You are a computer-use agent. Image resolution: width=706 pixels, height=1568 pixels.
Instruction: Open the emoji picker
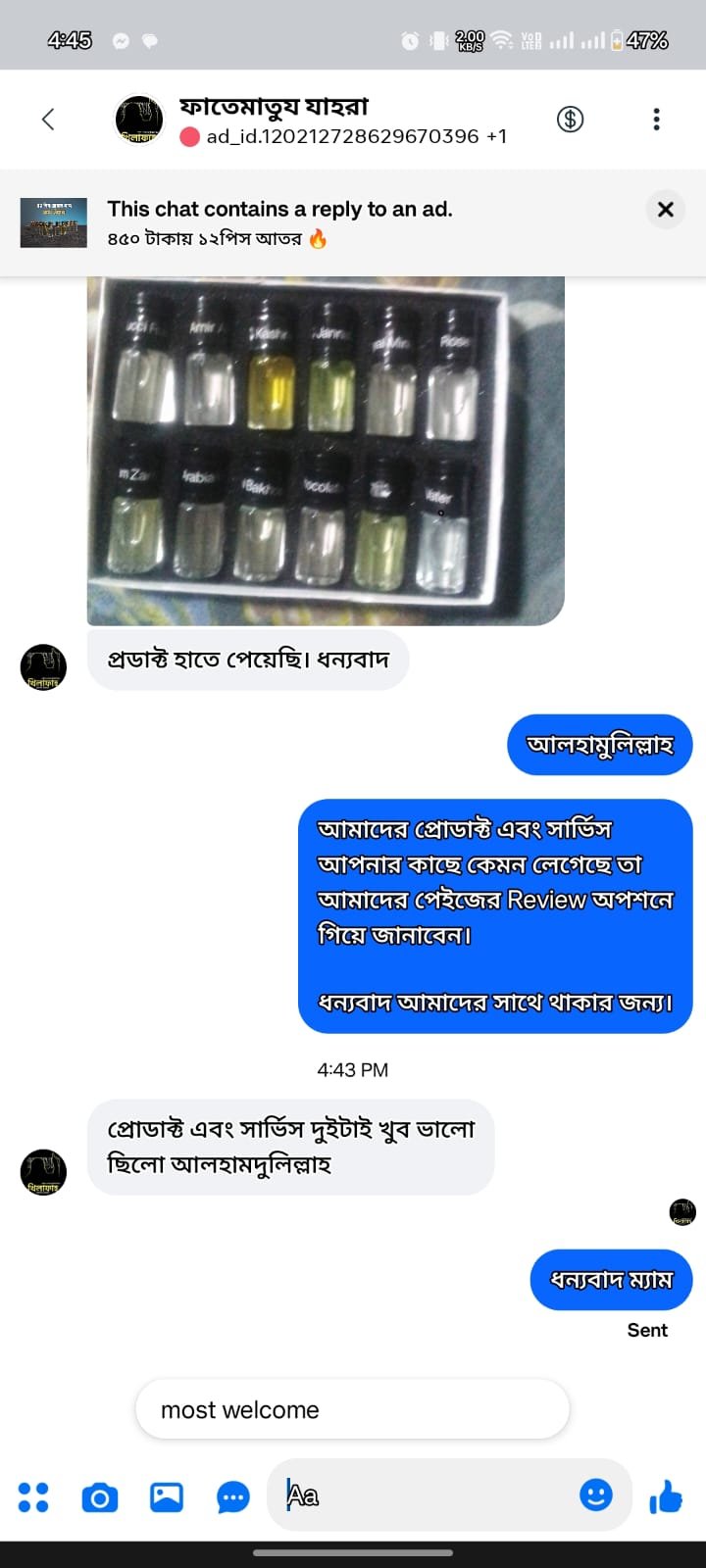[595, 1494]
